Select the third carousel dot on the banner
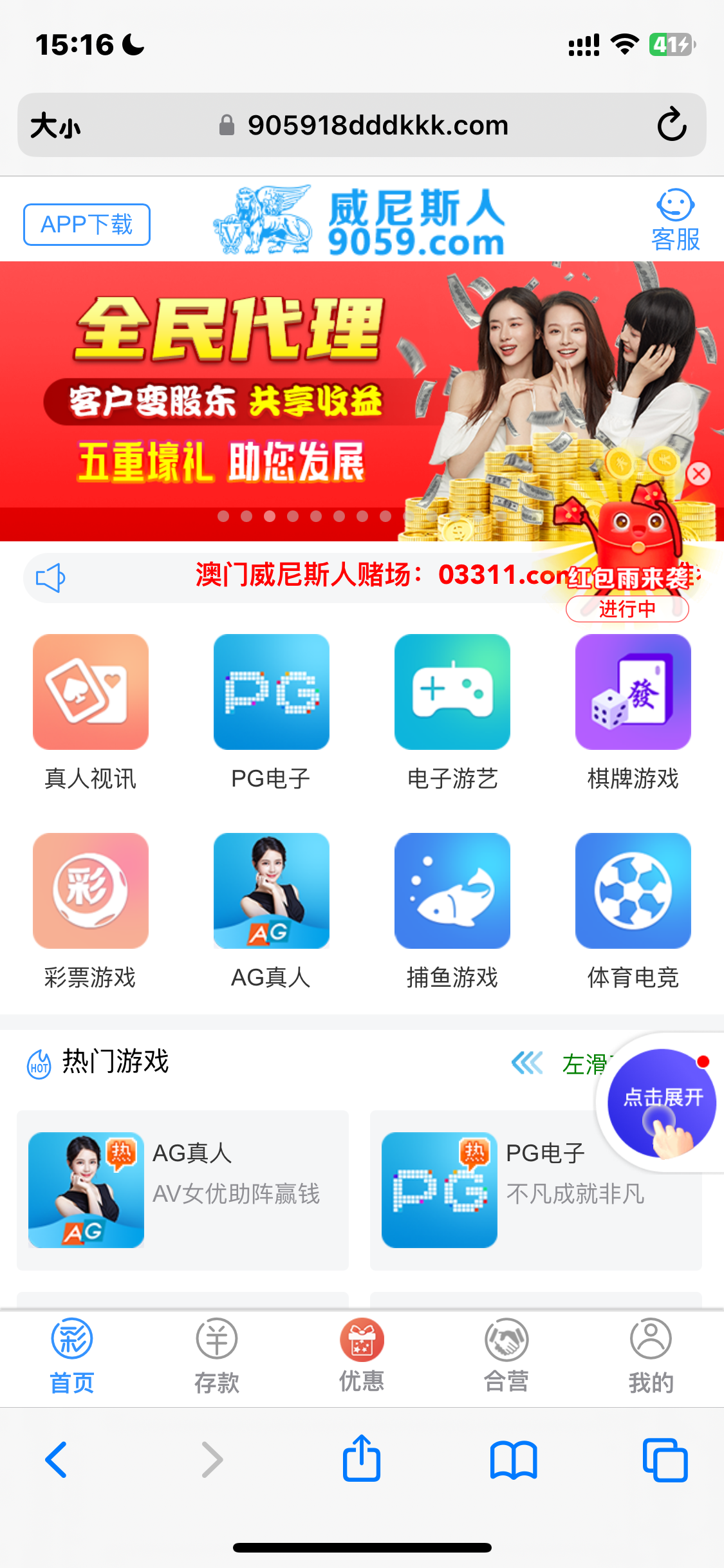Image resolution: width=724 pixels, height=1568 pixels. 270,516
